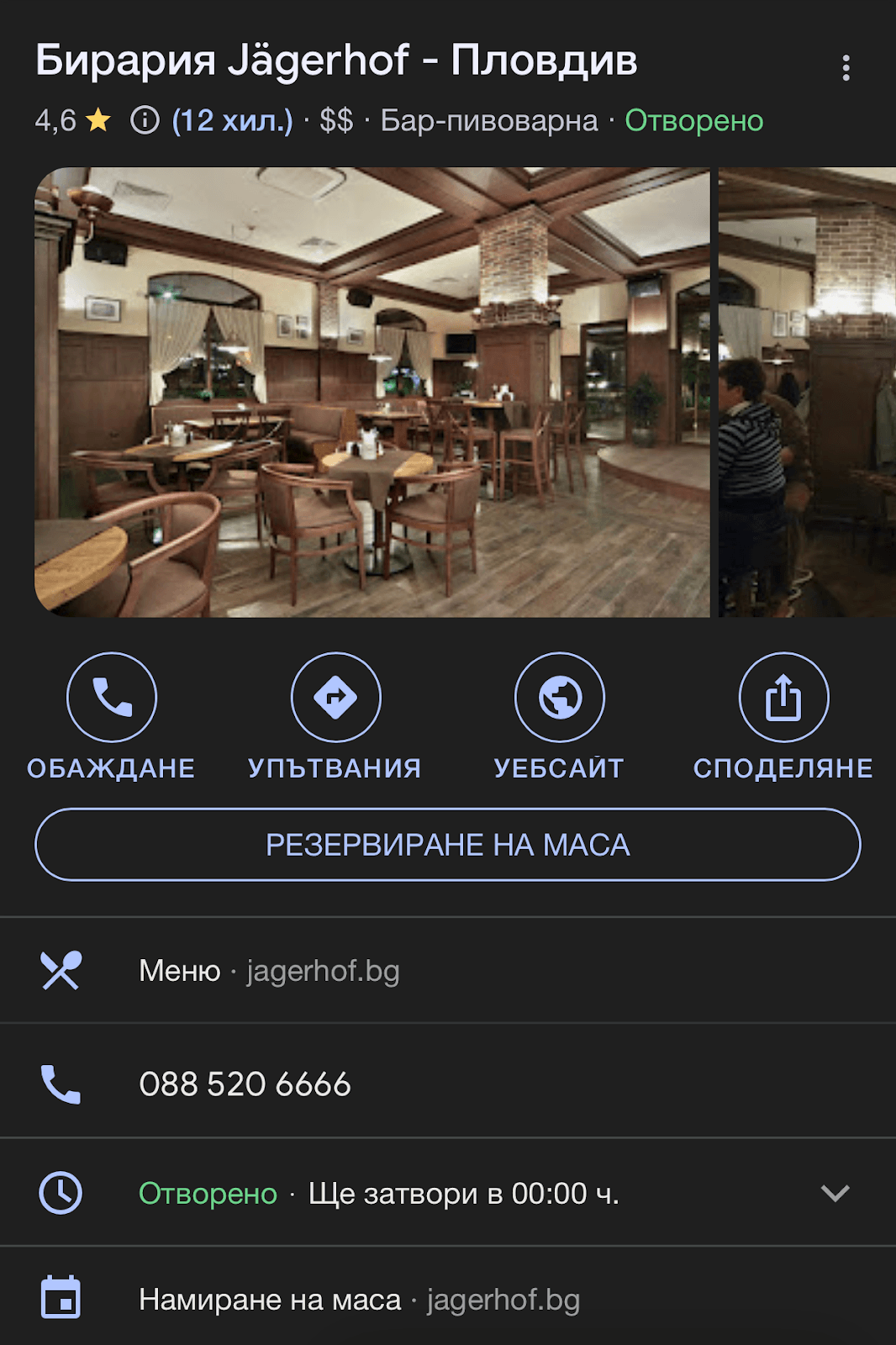Get directions with Упътвания
The height and width of the screenshot is (1345, 896).
click(x=335, y=698)
